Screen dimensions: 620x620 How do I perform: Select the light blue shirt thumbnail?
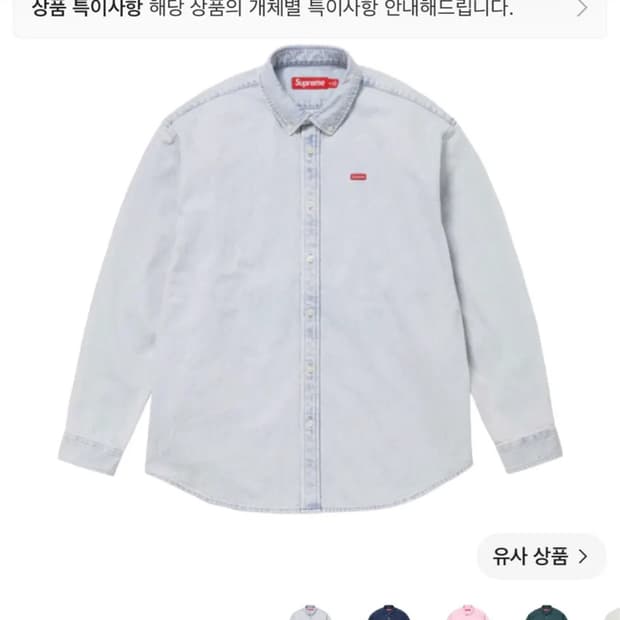pyautogui.click(x=310, y=612)
